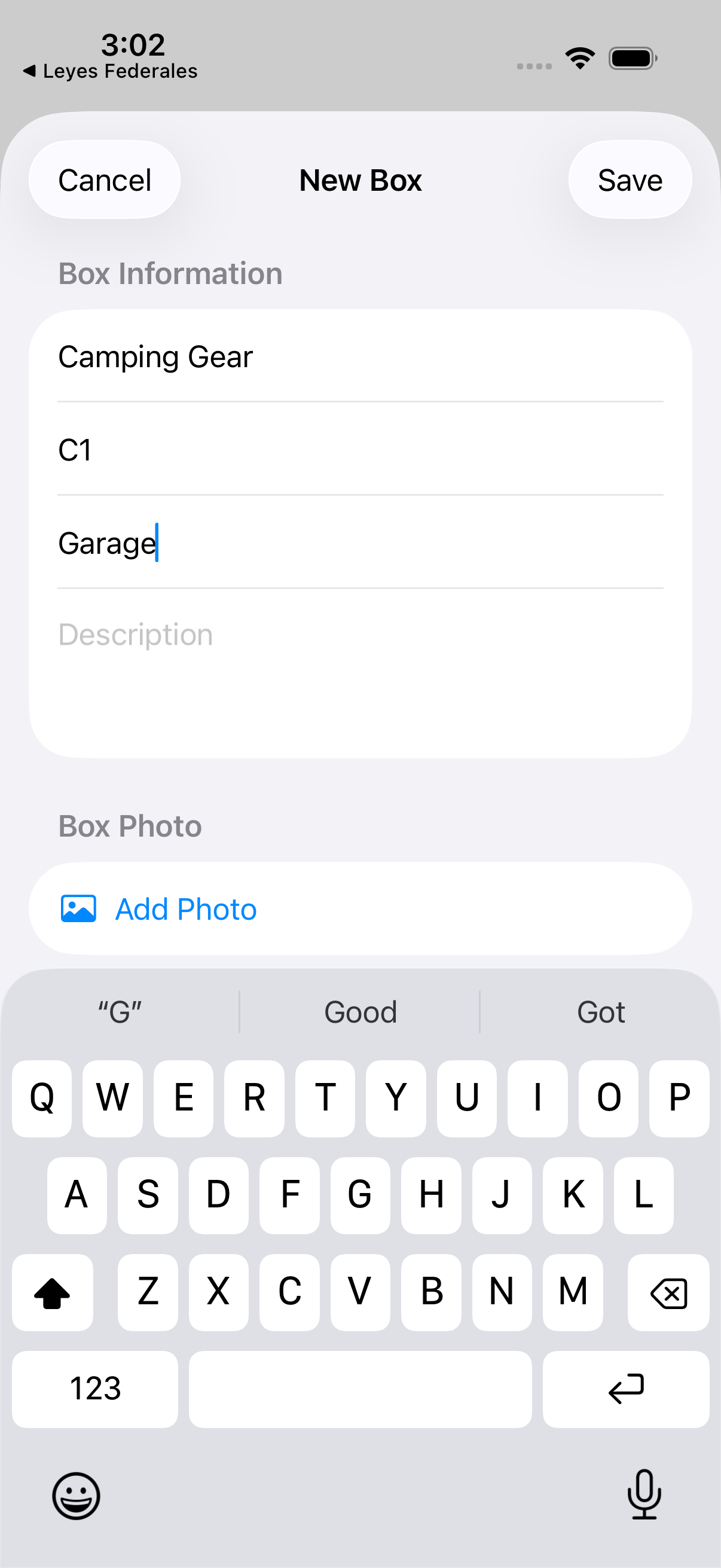Save the new box
Image resolution: width=721 pixels, height=1568 pixels.
pos(630,179)
